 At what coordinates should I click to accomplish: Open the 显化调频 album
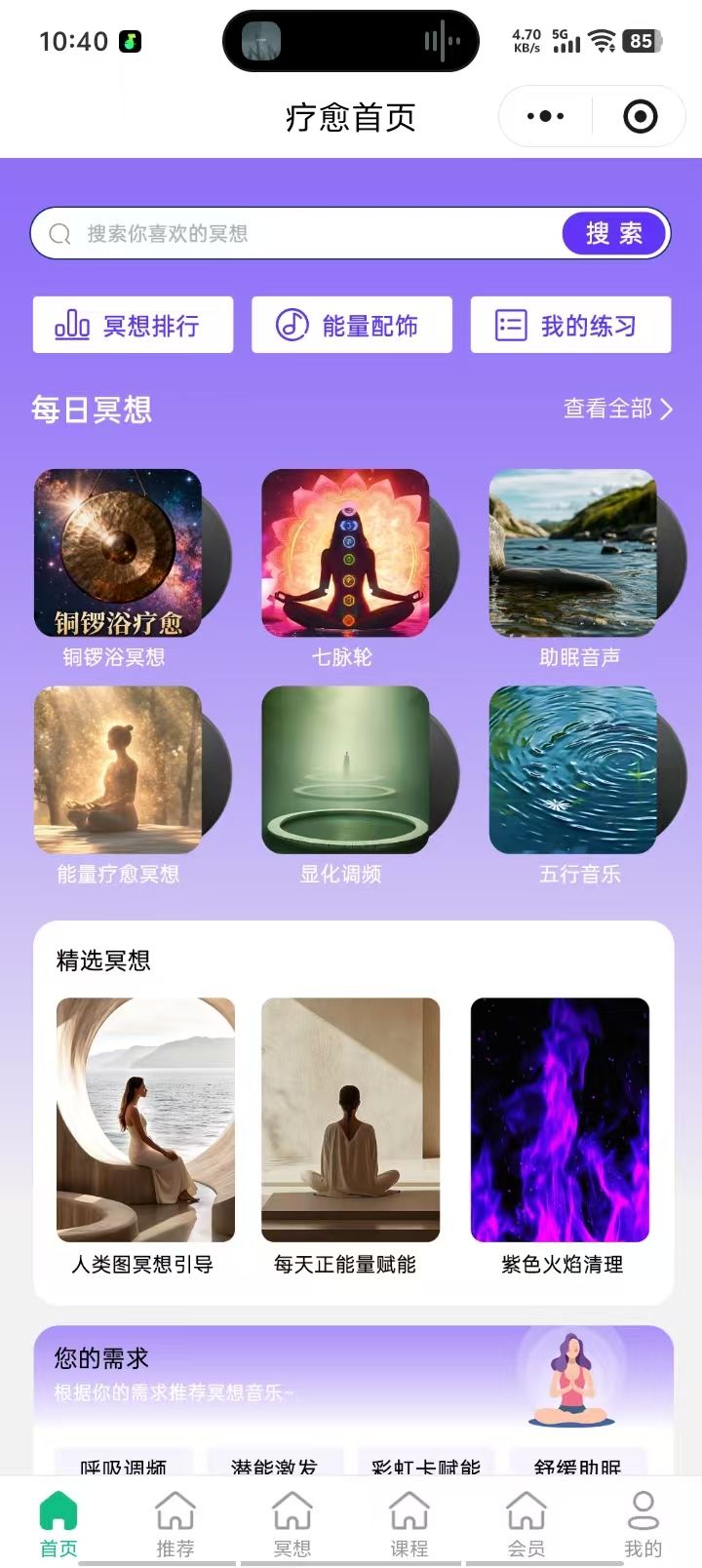[346, 770]
